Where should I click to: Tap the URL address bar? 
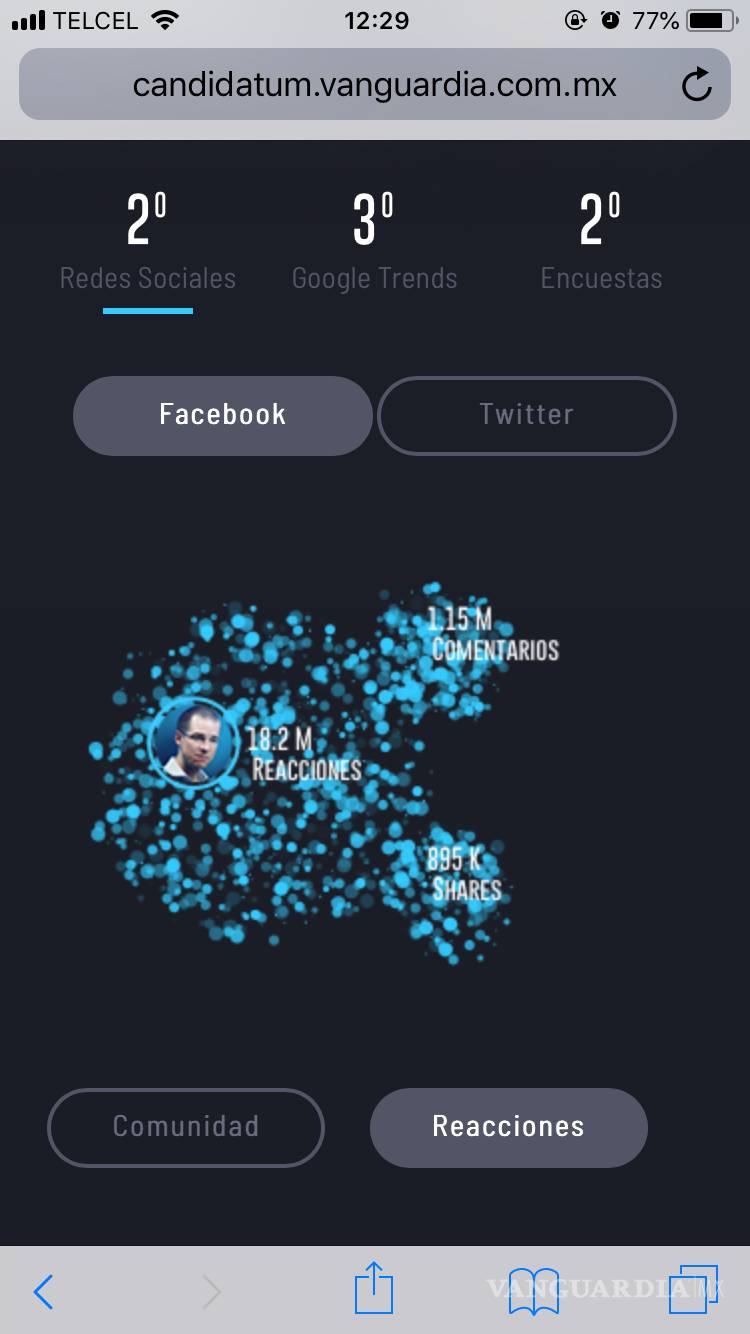[374, 85]
